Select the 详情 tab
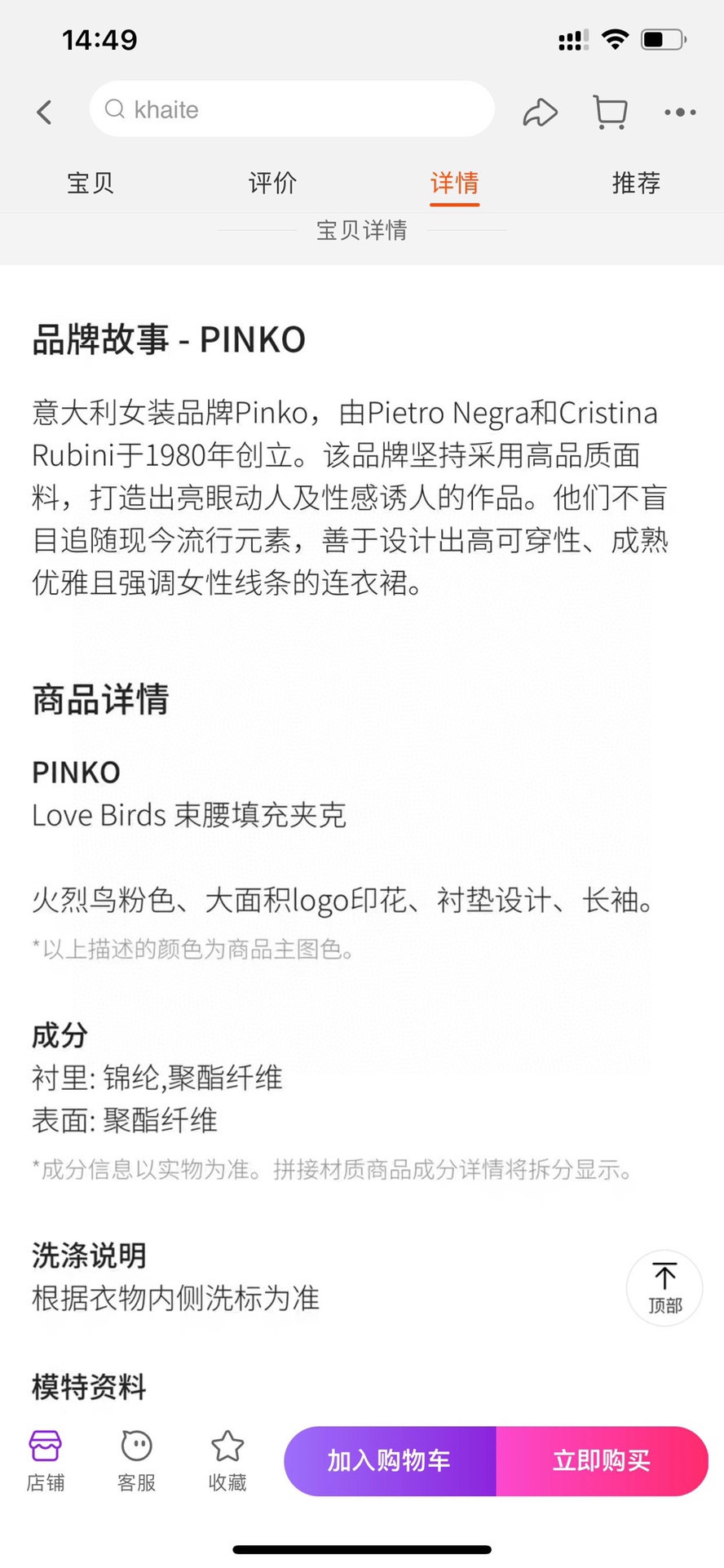Viewport: 724px width, 1568px height. click(454, 184)
